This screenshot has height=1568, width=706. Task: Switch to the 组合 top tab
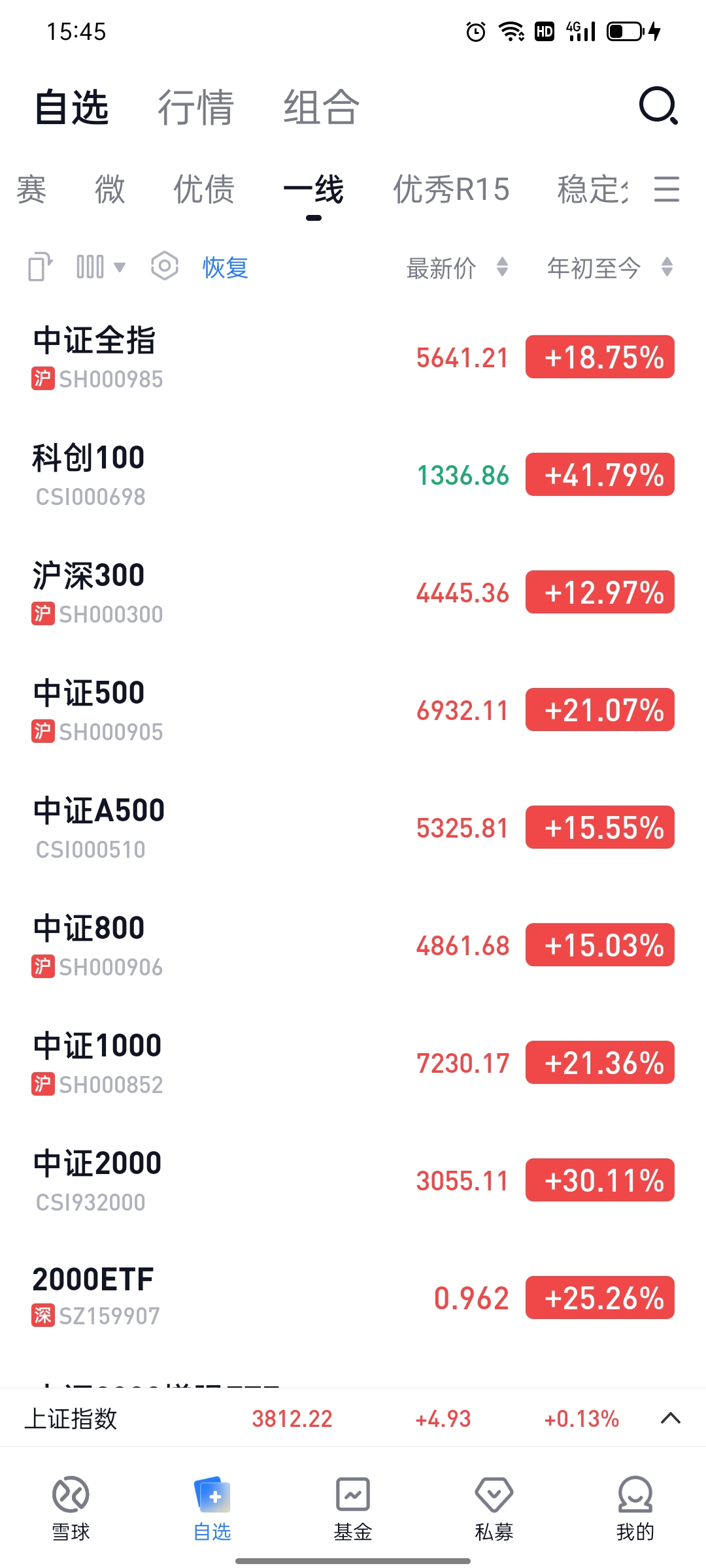[x=321, y=108]
